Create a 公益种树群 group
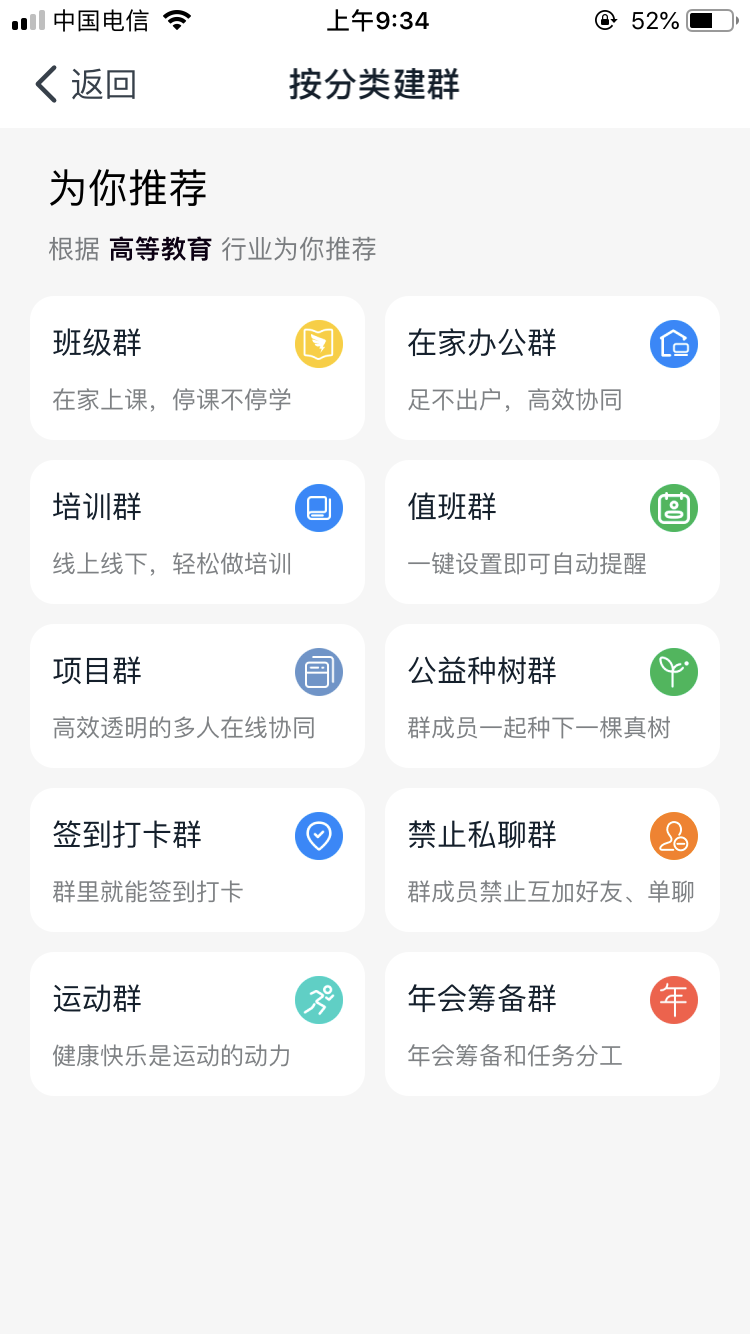 (x=552, y=696)
